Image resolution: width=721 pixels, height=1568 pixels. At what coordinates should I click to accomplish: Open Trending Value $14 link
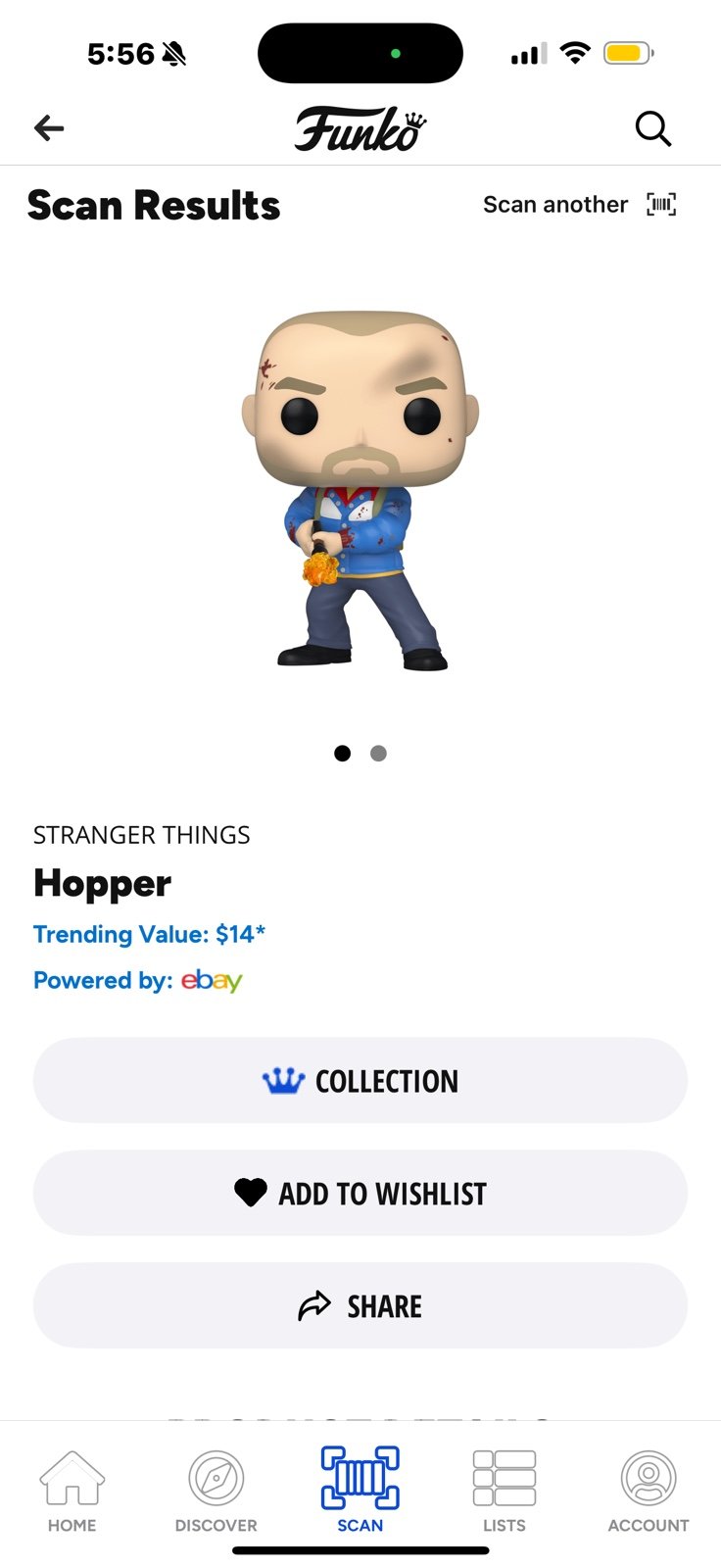click(x=149, y=934)
